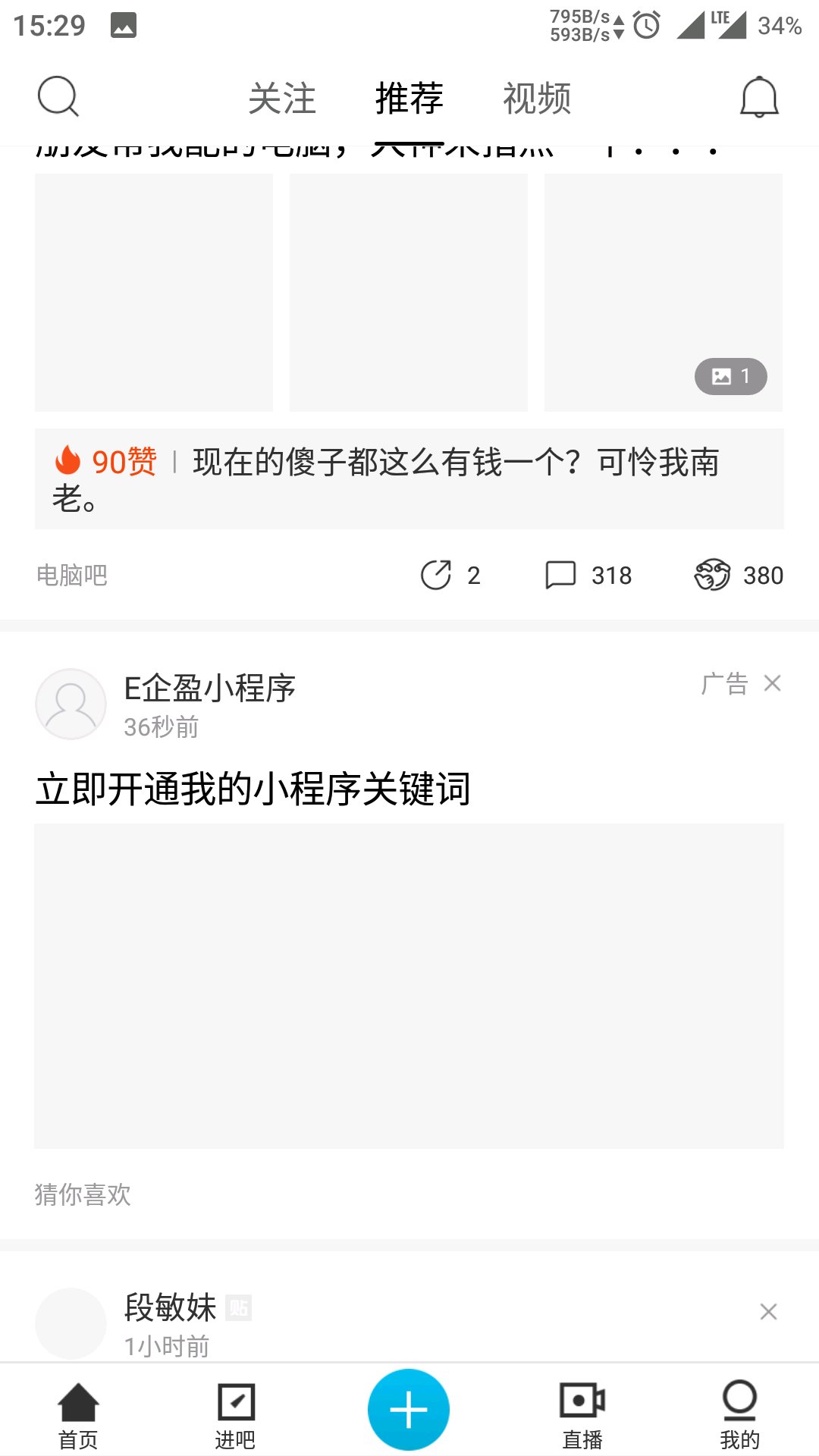Open the hot comment with 90赞

(409, 479)
